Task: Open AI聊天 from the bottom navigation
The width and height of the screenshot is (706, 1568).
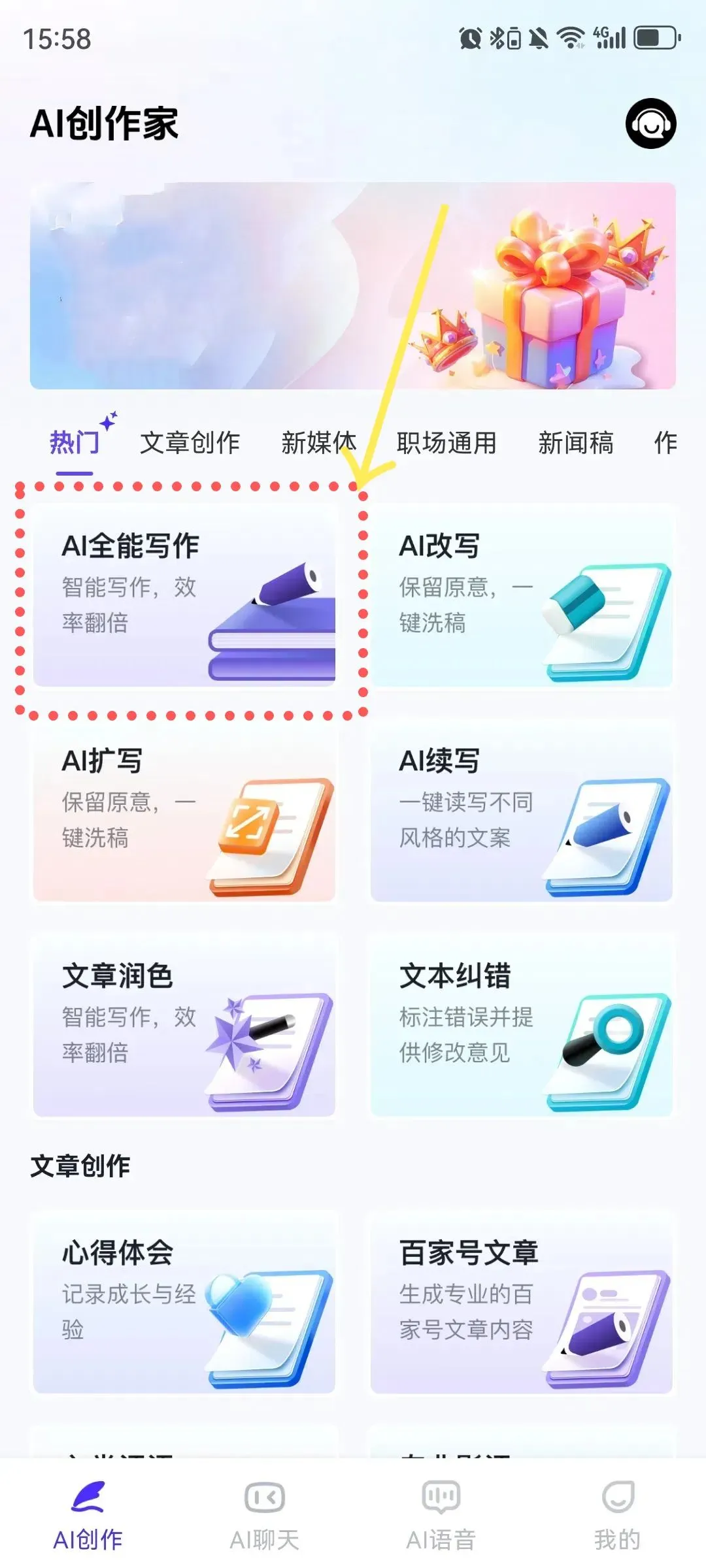Action: tap(265, 1496)
